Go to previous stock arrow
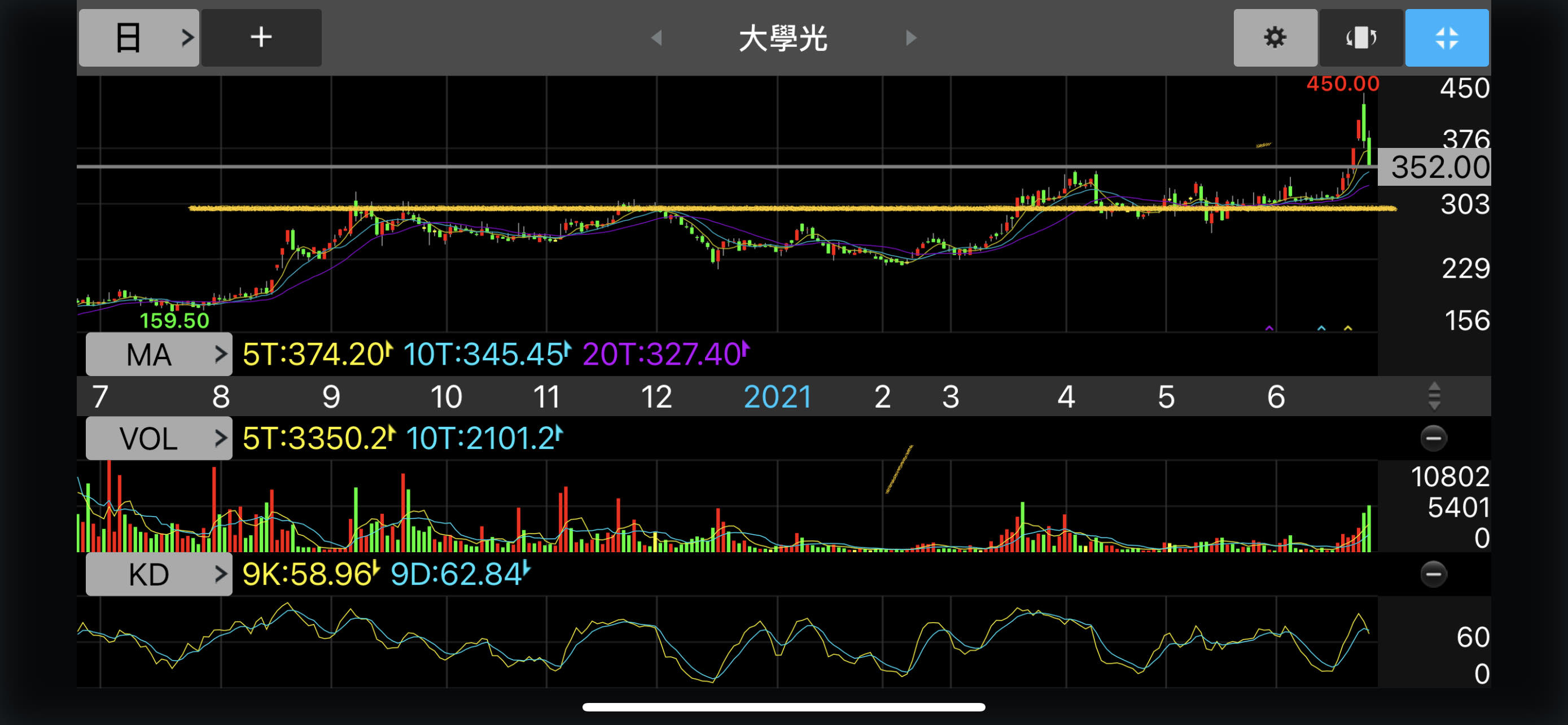The height and width of the screenshot is (725, 1568). coord(656,38)
